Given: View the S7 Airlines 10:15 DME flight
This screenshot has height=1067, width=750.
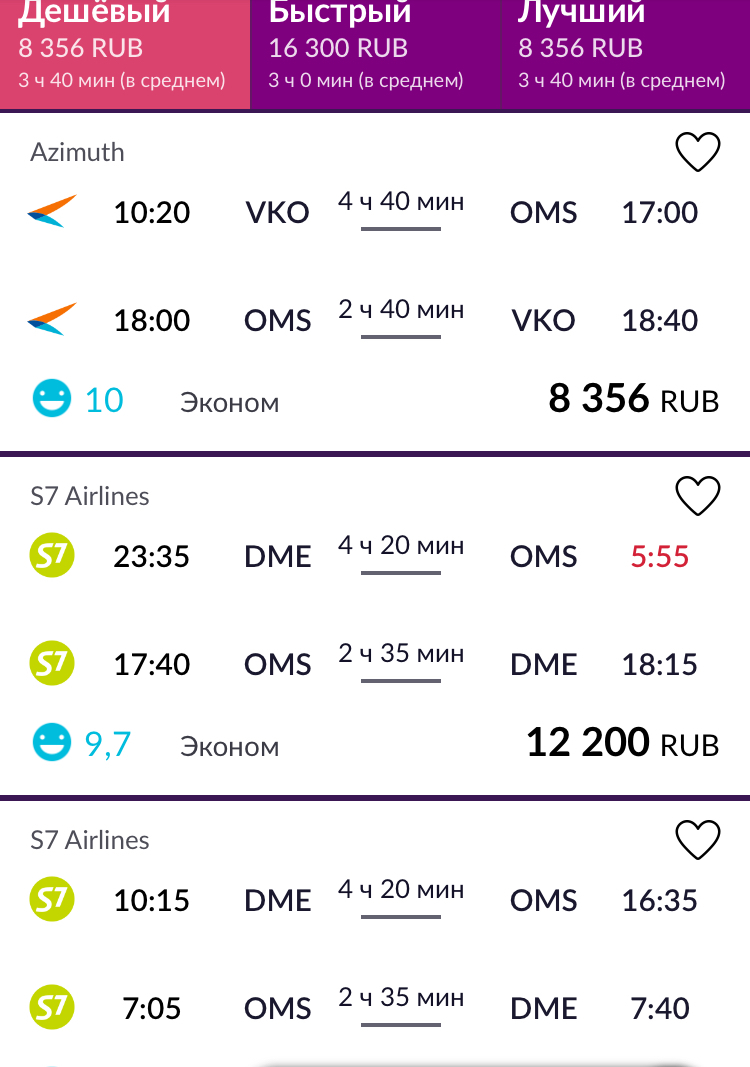Looking at the screenshot, I should [374, 950].
